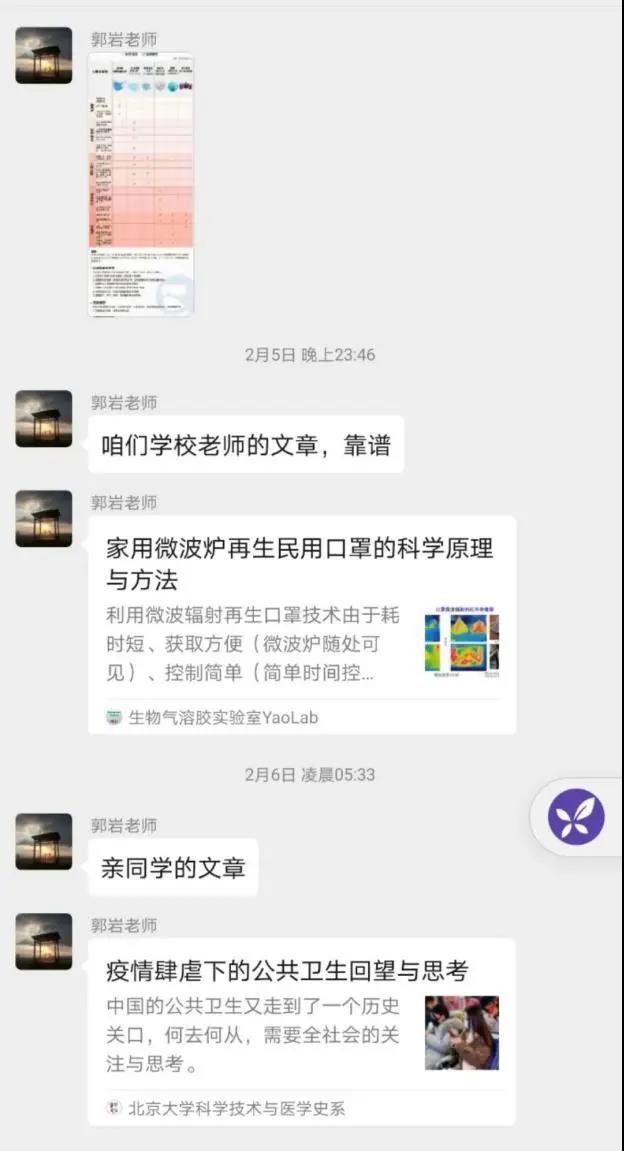Open the mask comparison image message

(x=141, y=185)
